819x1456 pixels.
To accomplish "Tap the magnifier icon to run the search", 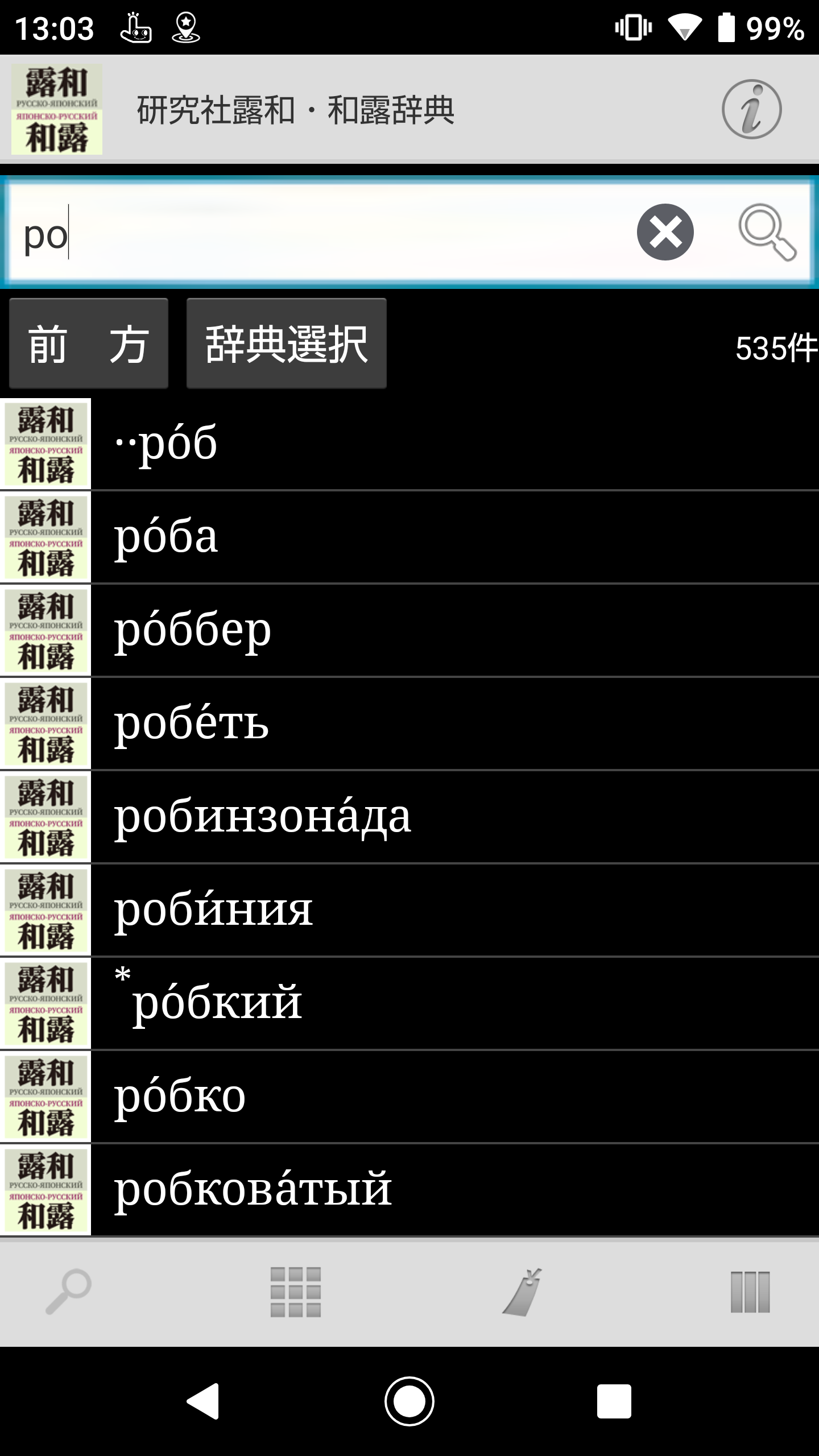I will [x=767, y=232].
